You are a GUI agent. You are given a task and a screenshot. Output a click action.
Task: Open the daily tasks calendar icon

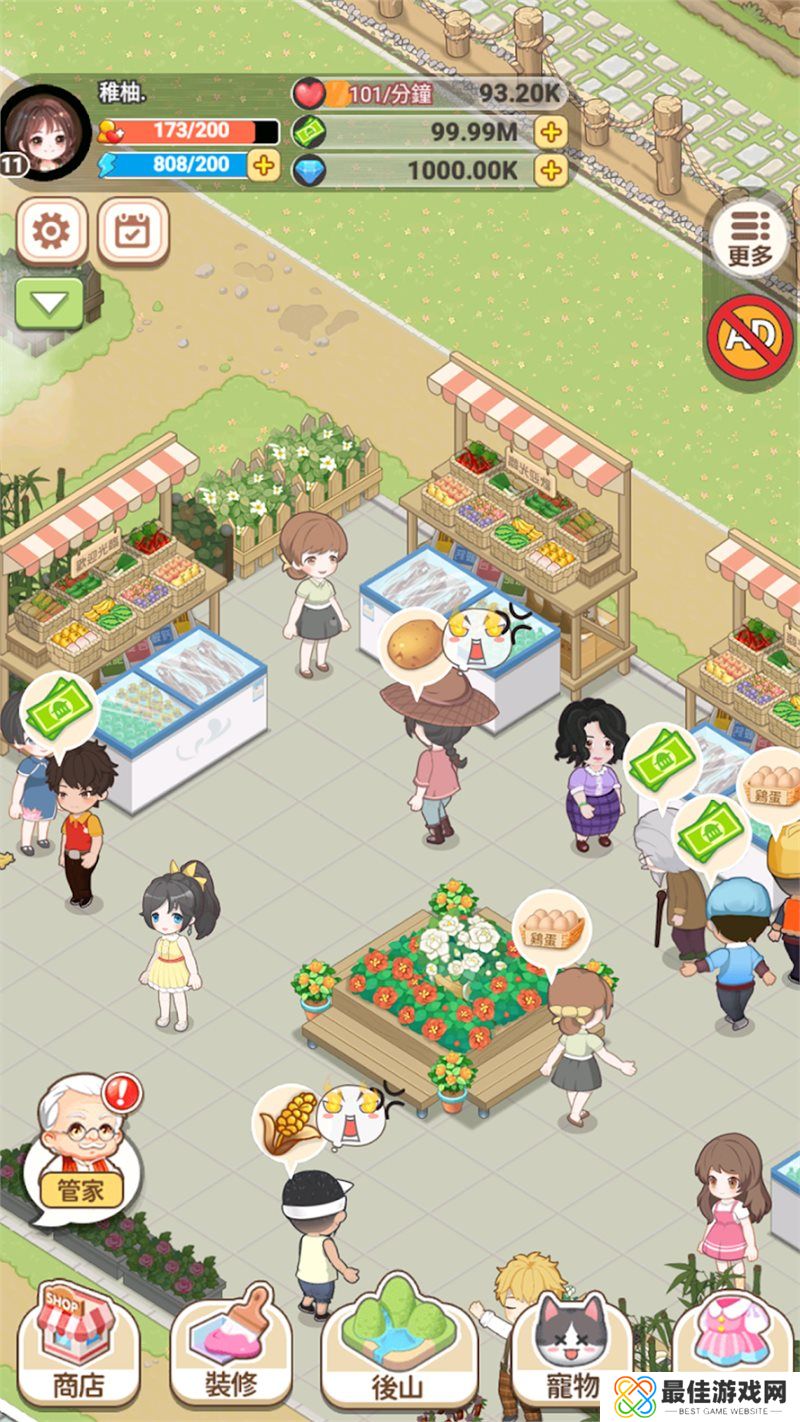coord(132,231)
